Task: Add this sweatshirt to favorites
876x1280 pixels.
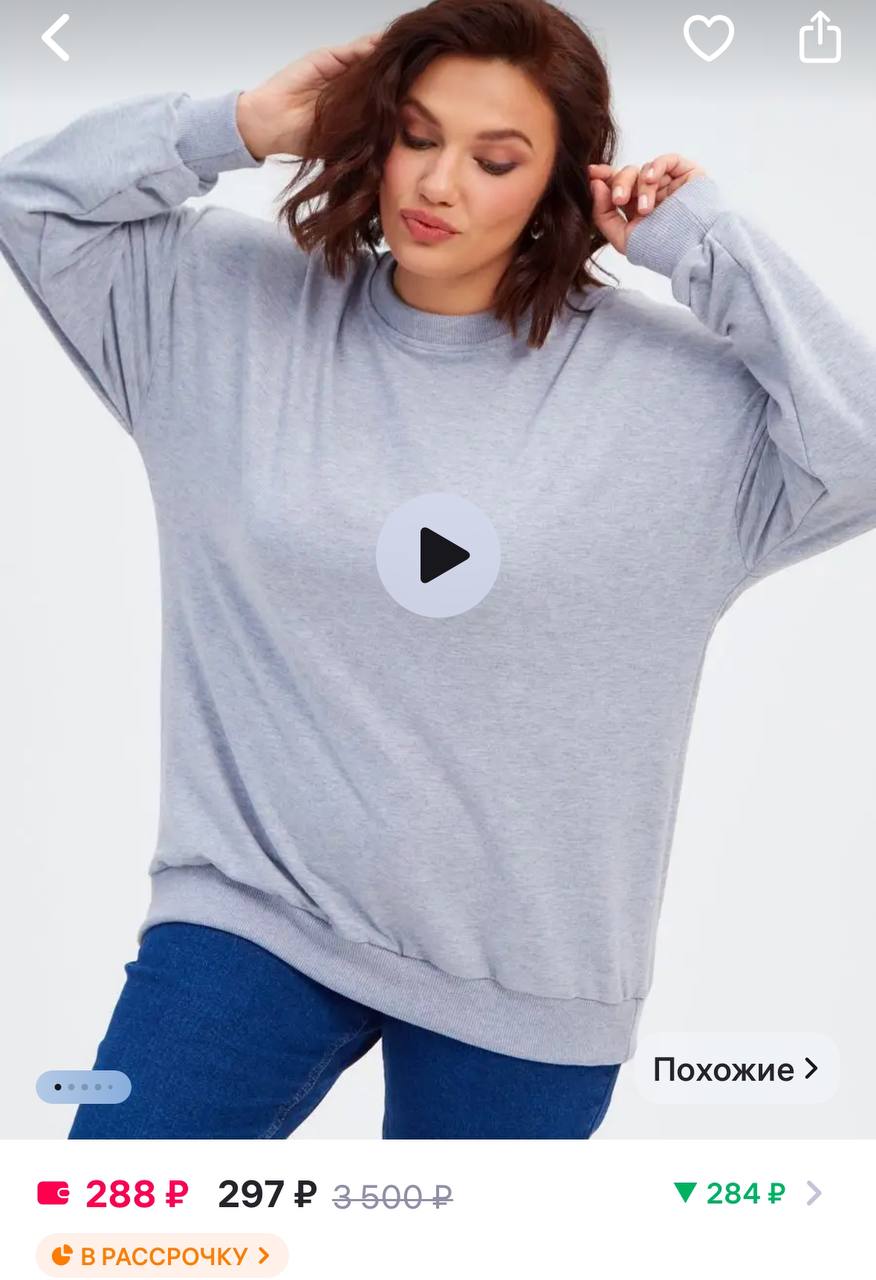Action: [x=708, y=39]
